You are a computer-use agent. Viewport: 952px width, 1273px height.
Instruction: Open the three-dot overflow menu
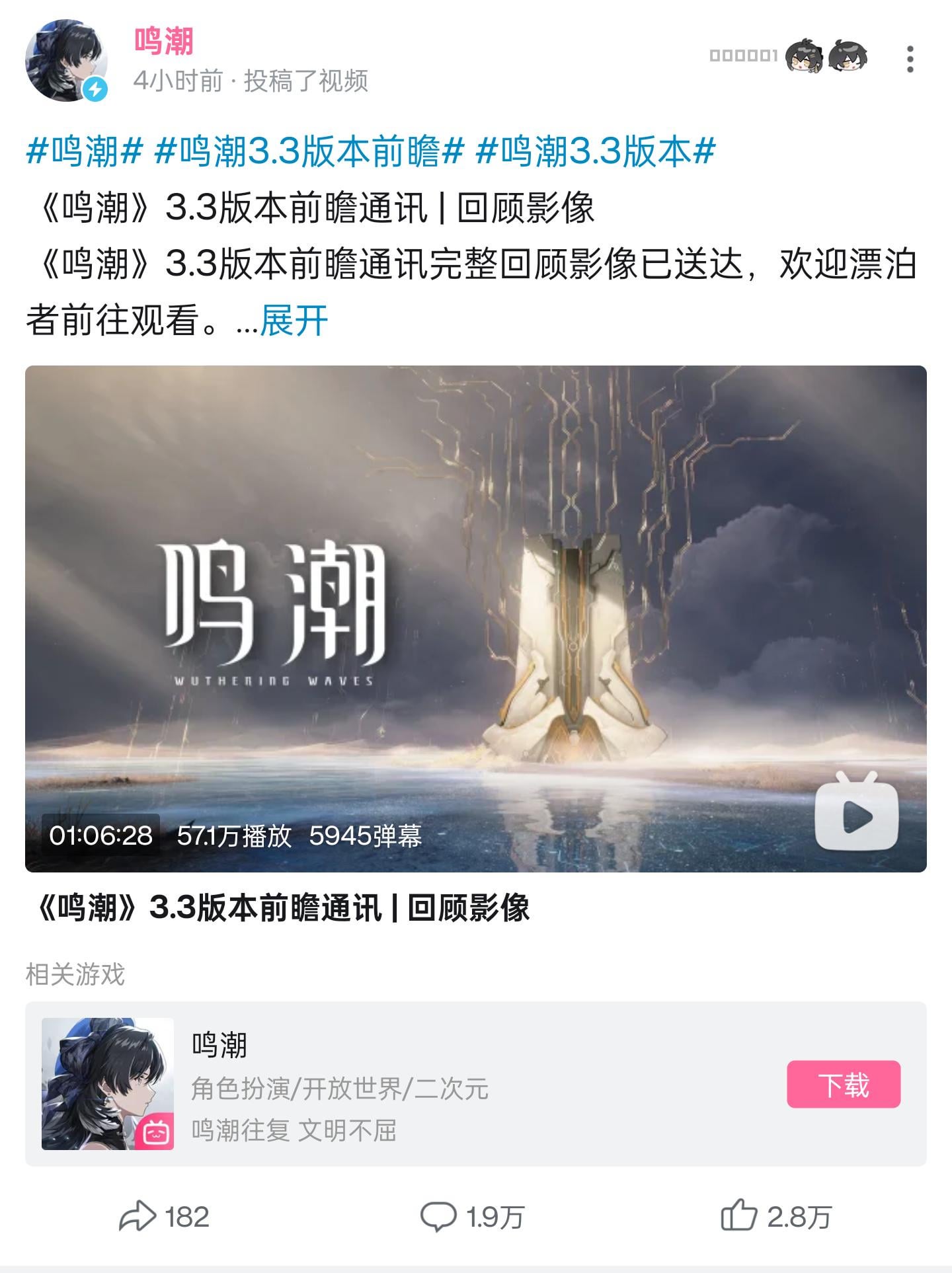910,59
